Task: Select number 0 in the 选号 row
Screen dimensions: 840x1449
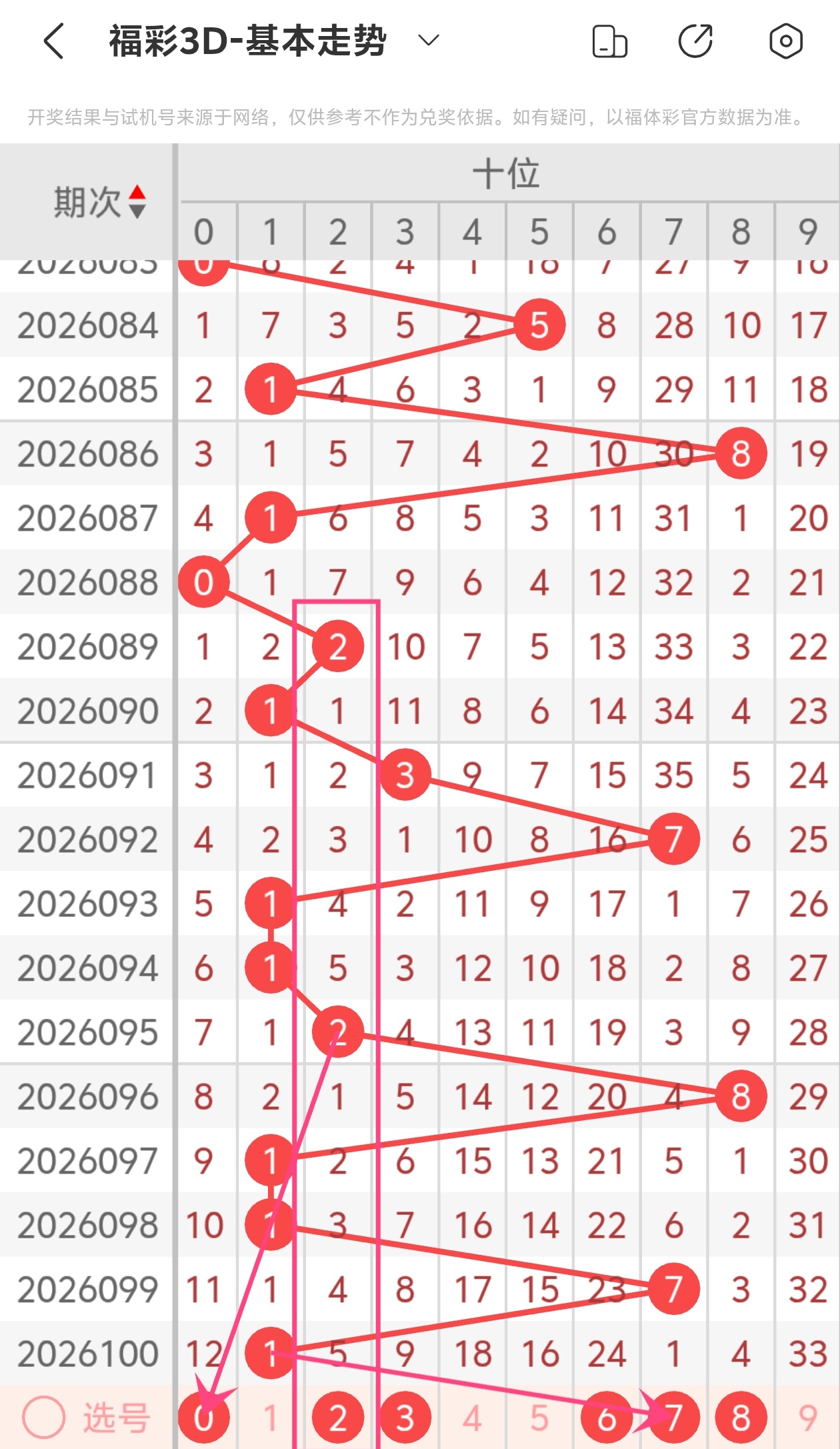Action: click(203, 1418)
